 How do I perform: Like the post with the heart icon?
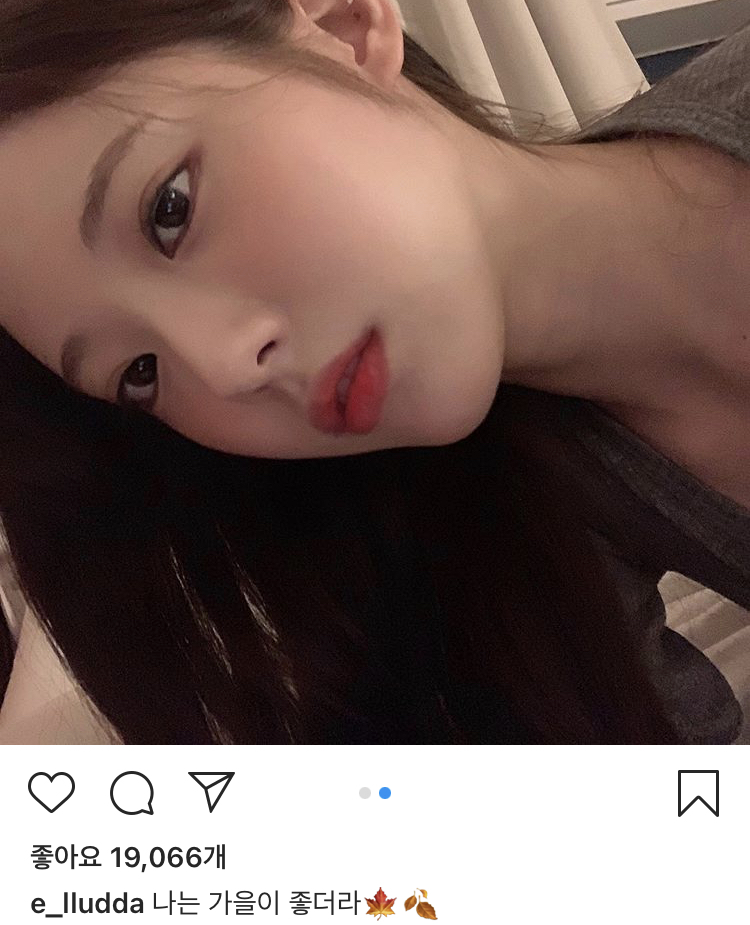(51, 792)
